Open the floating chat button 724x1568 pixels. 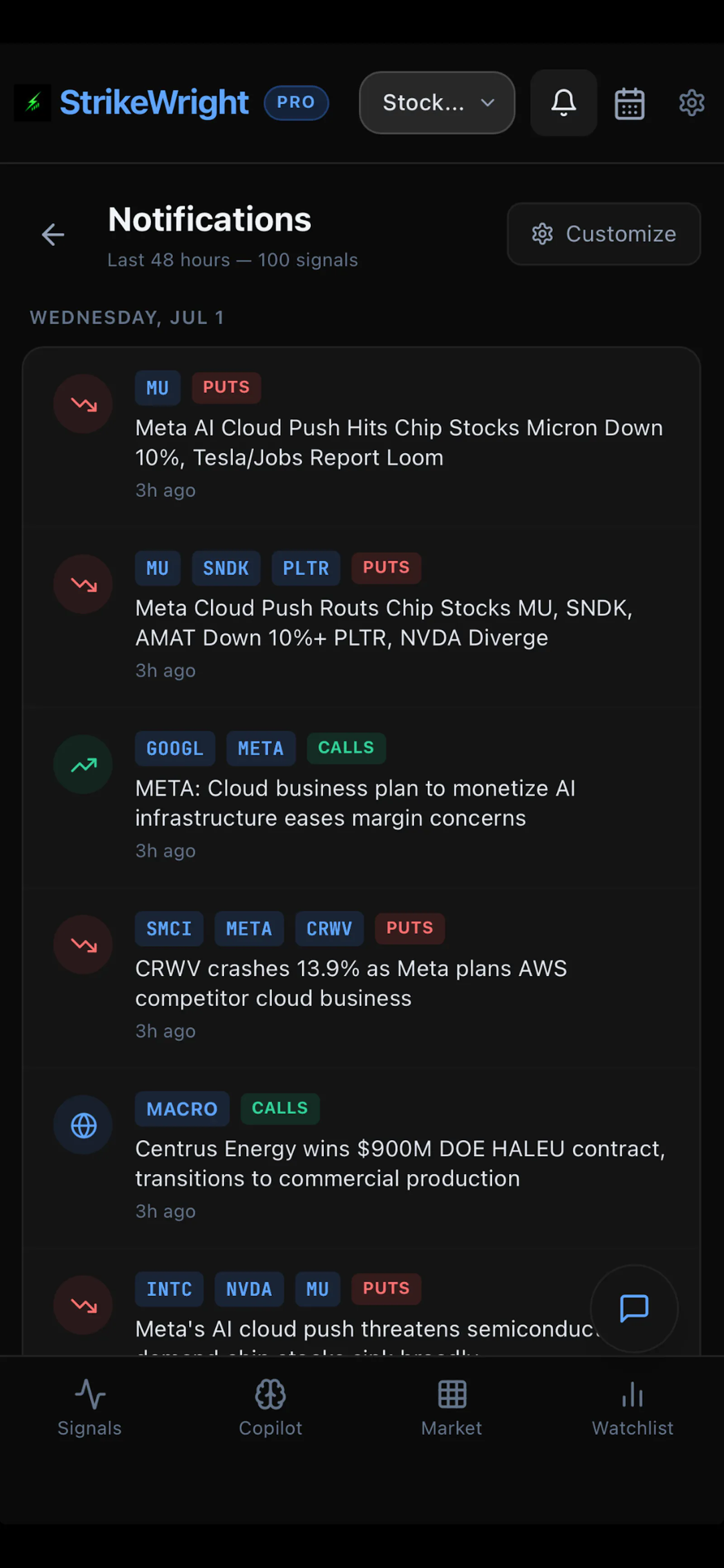[634, 1308]
